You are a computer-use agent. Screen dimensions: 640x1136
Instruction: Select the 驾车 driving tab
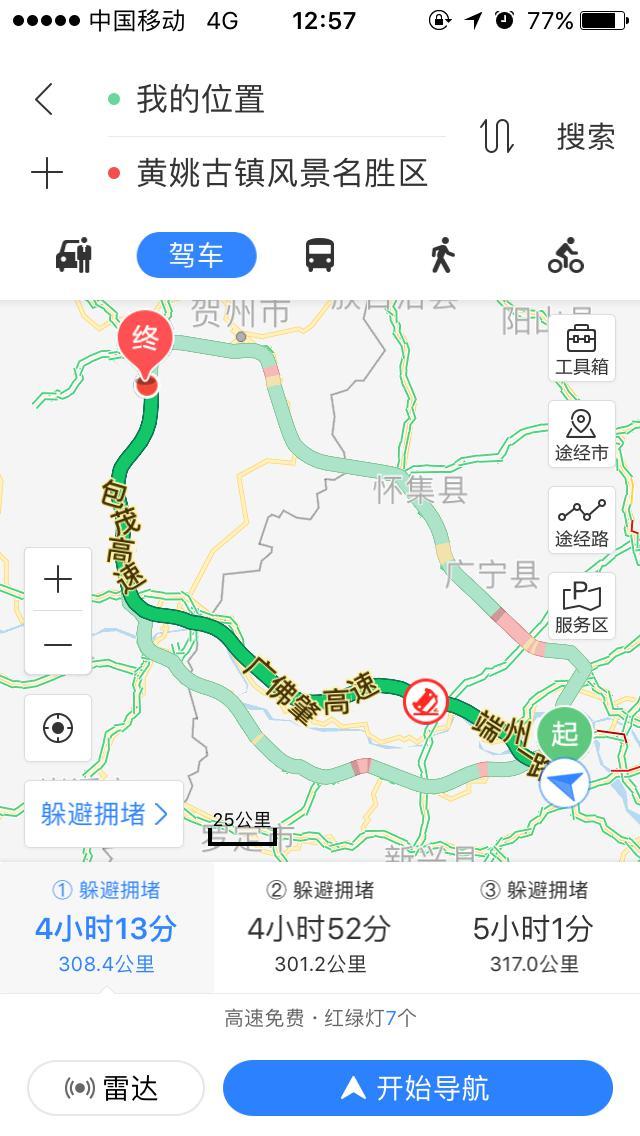tap(196, 255)
